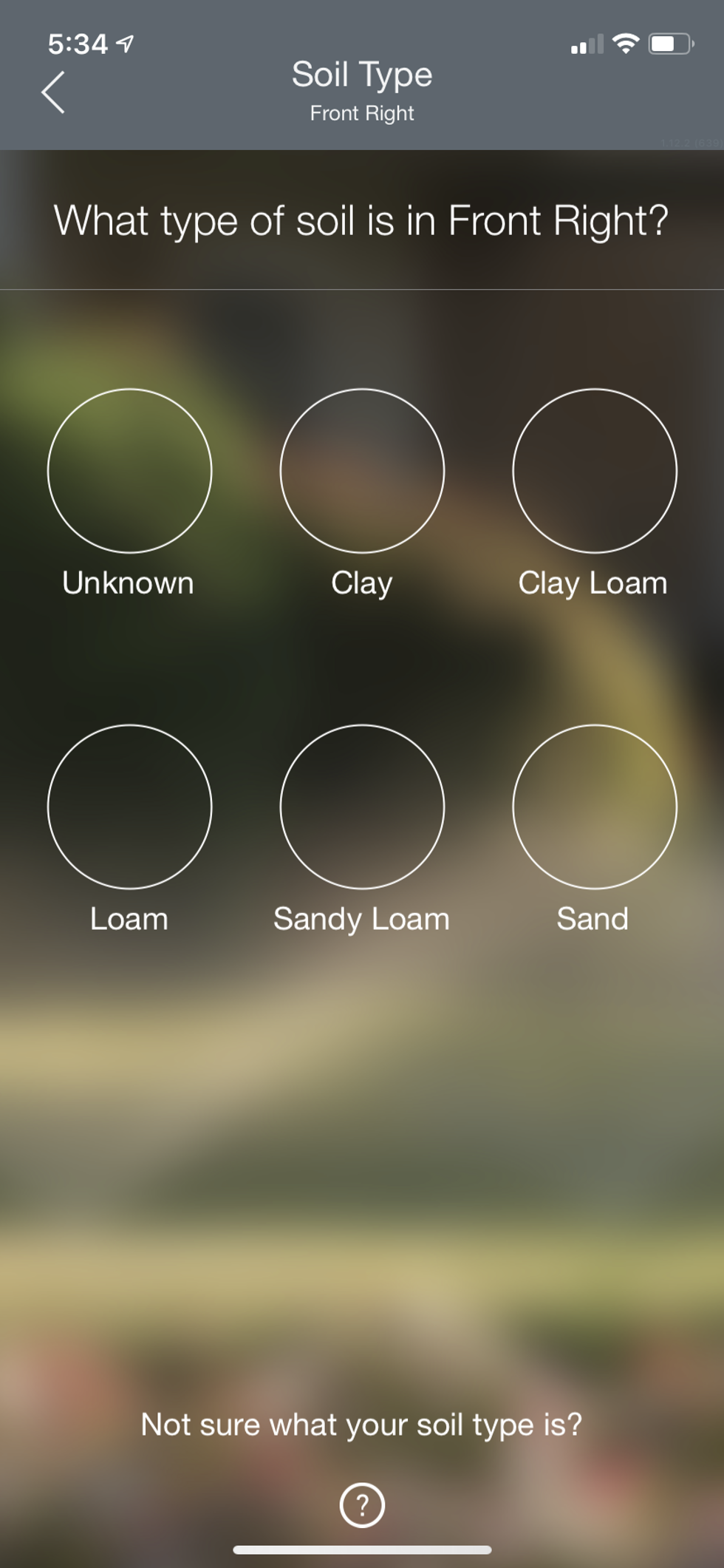Tap the back chevron to leave Soil Type

(52, 92)
